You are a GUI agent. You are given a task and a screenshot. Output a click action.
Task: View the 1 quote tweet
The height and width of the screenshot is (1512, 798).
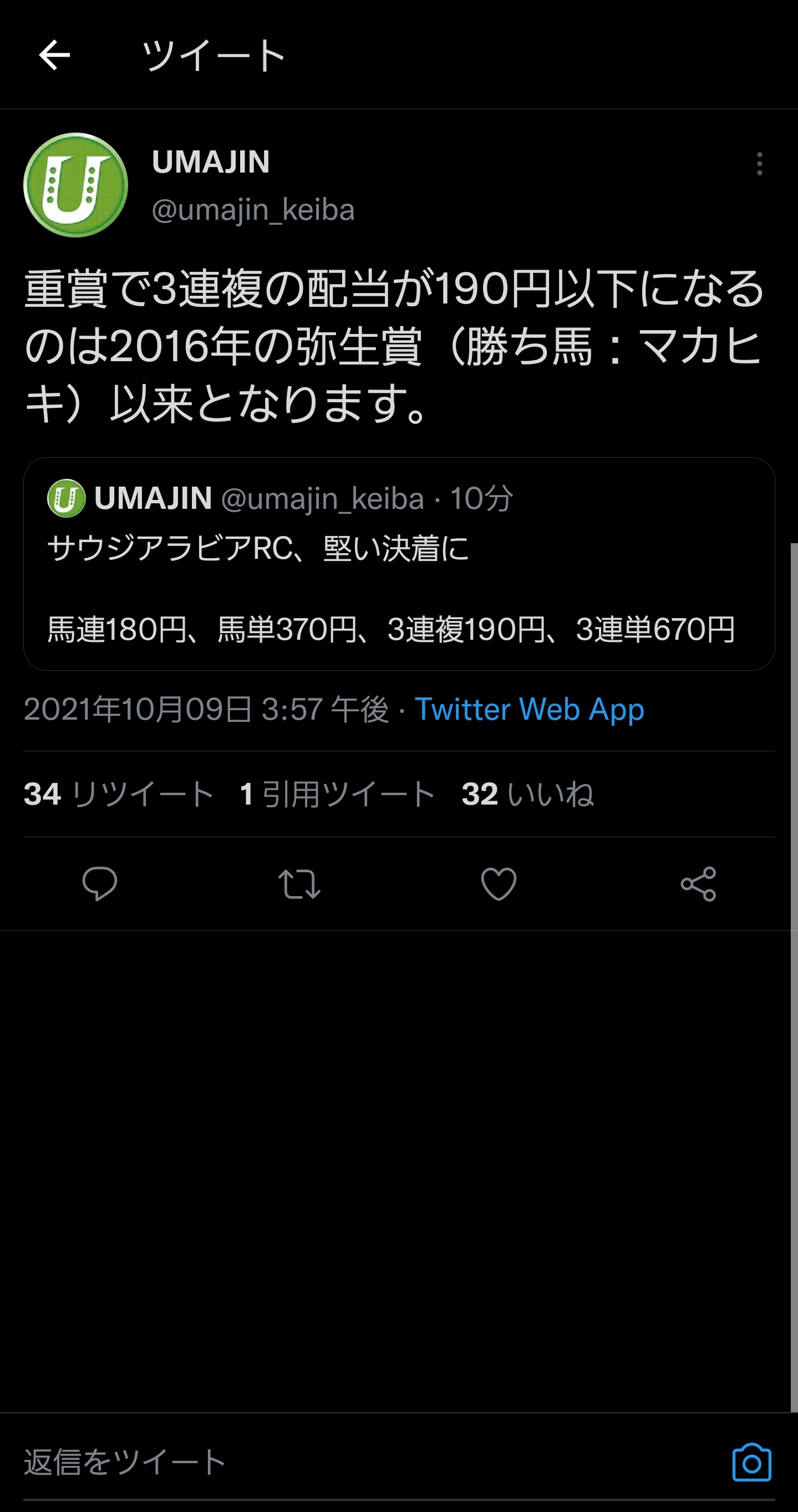337,794
